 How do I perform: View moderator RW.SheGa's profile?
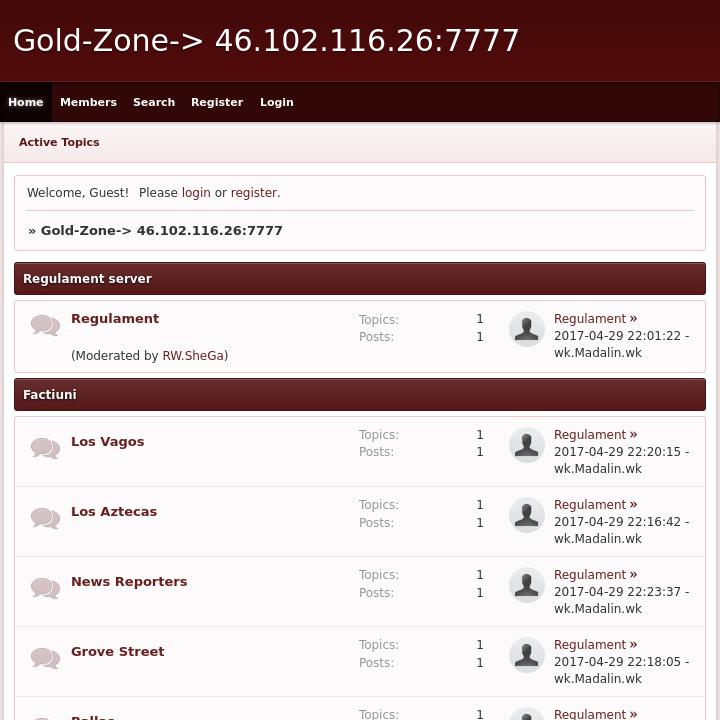click(193, 356)
